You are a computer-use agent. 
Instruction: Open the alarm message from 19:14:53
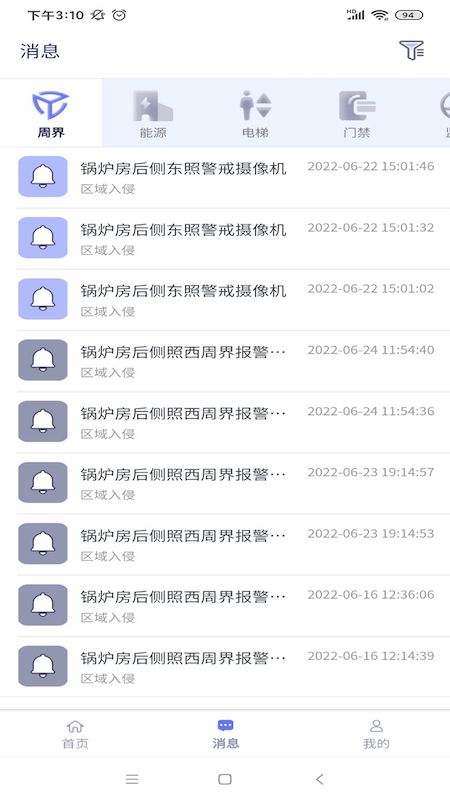point(225,545)
